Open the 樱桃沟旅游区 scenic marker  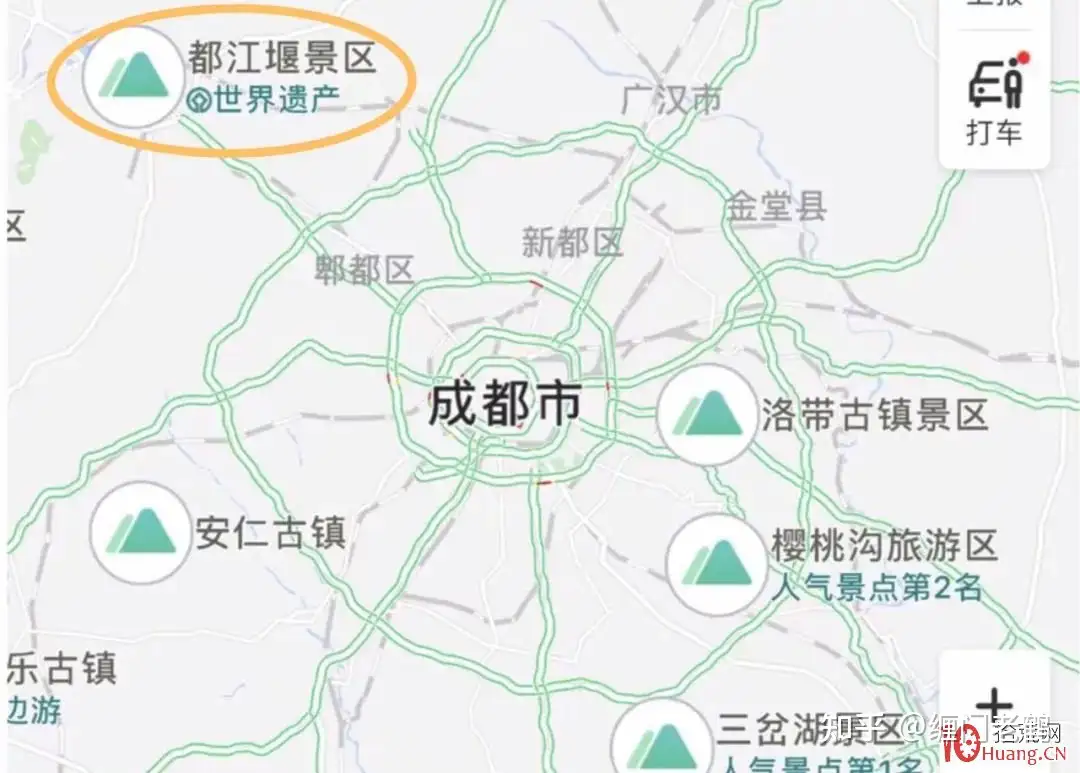coord(716,564)
